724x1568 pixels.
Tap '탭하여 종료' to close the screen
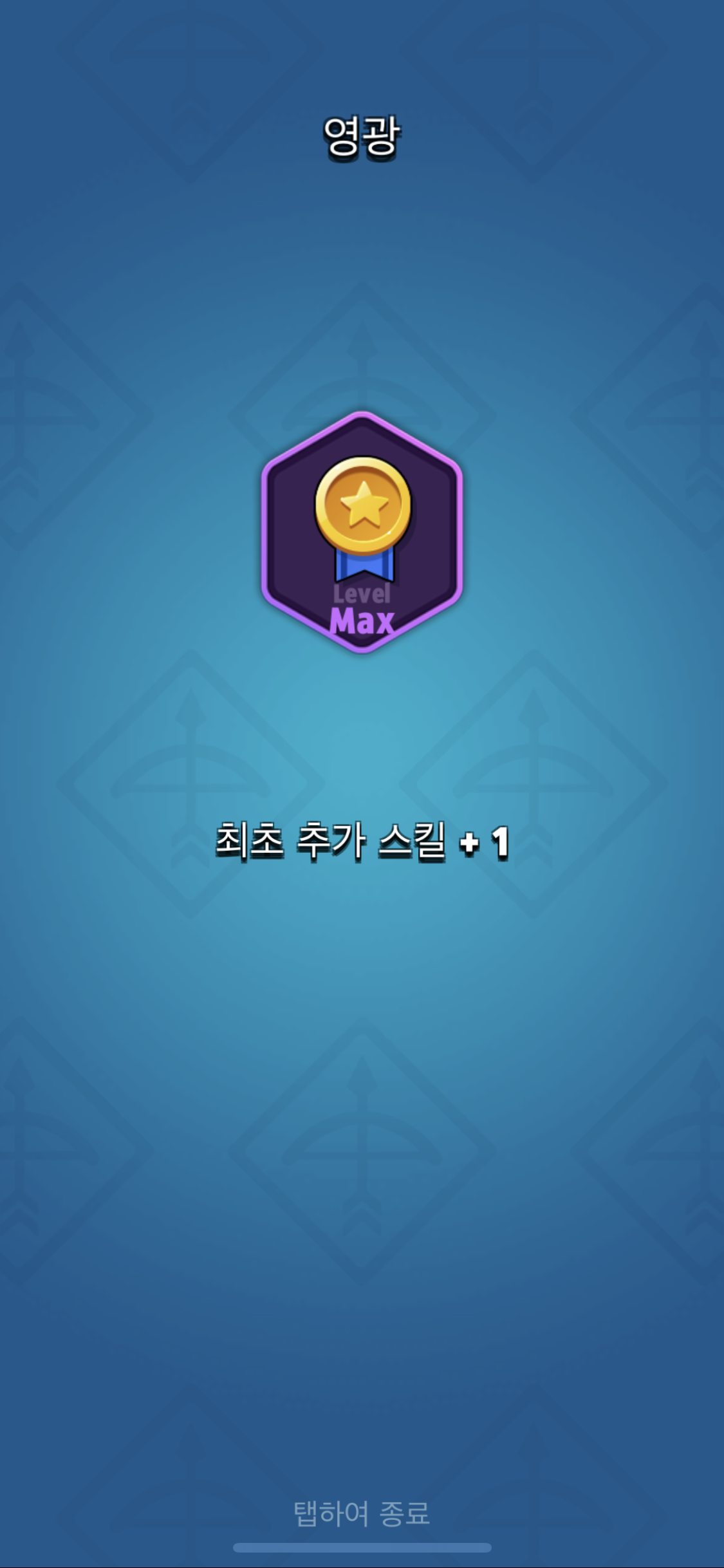click(362, 1513)
